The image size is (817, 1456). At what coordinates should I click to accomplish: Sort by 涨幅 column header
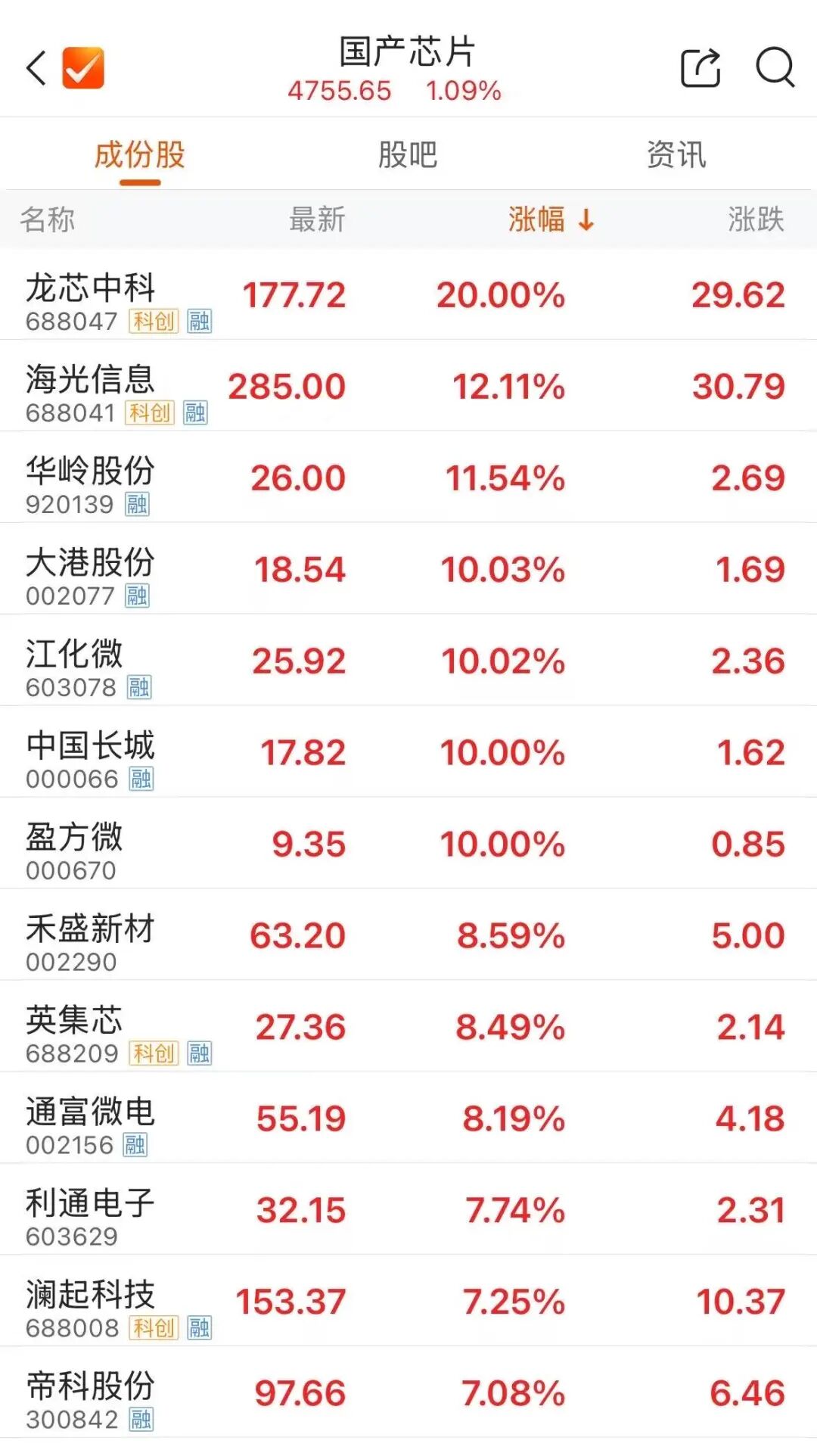click(x=550, y=219)
